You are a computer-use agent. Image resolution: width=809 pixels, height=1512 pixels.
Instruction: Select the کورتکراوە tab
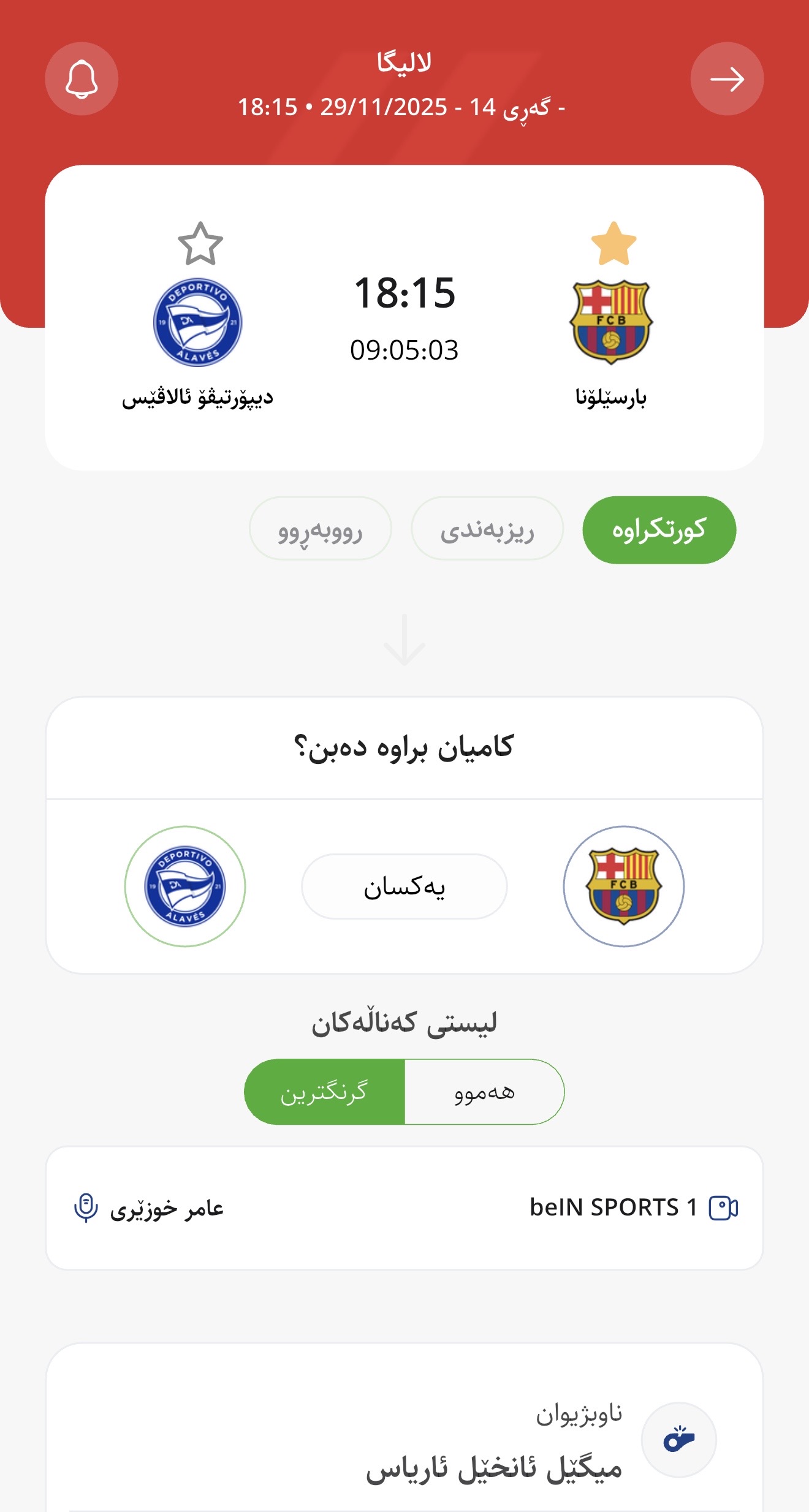(659, 530)
